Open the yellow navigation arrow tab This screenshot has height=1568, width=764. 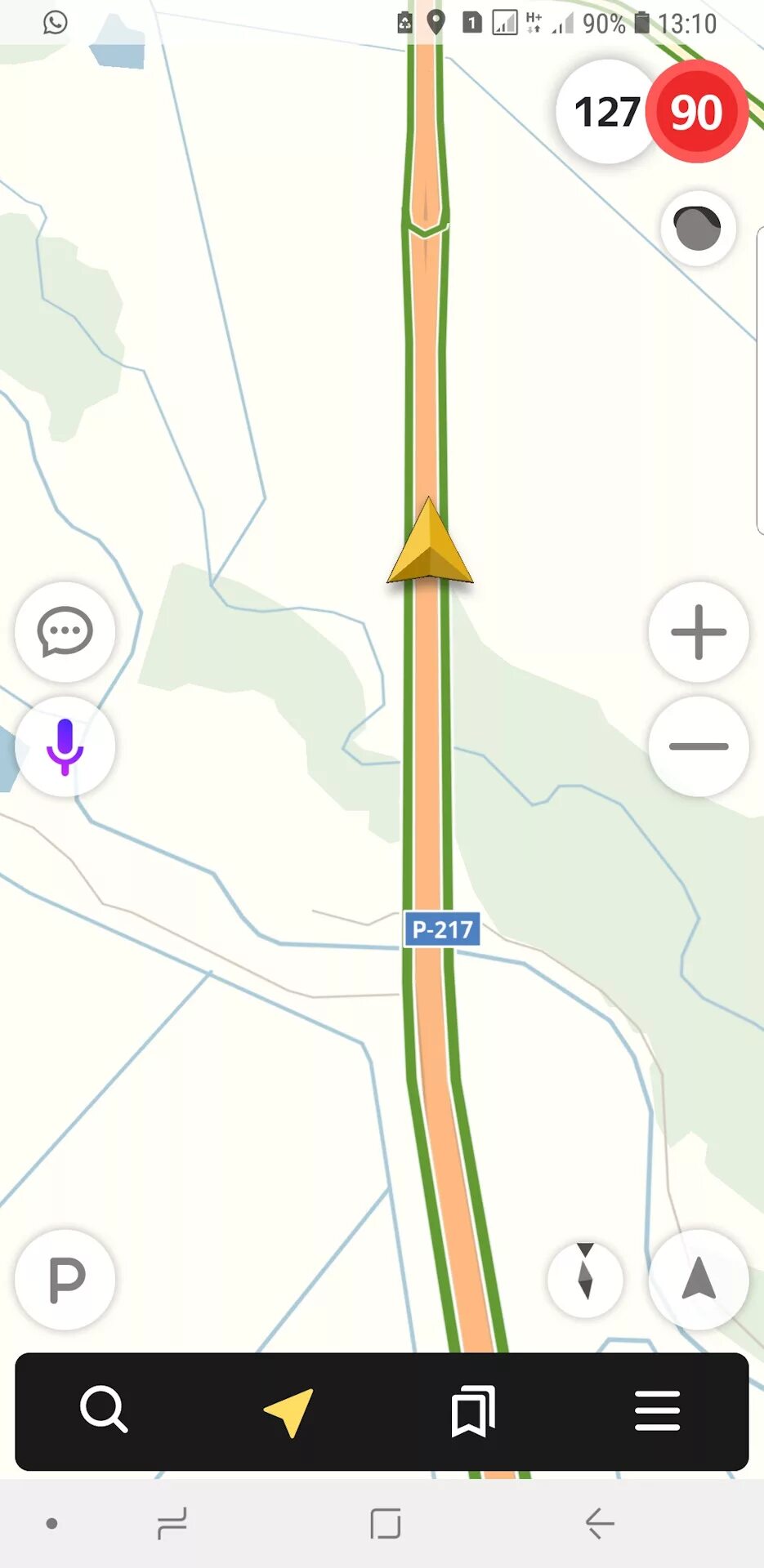[288, 1410]
